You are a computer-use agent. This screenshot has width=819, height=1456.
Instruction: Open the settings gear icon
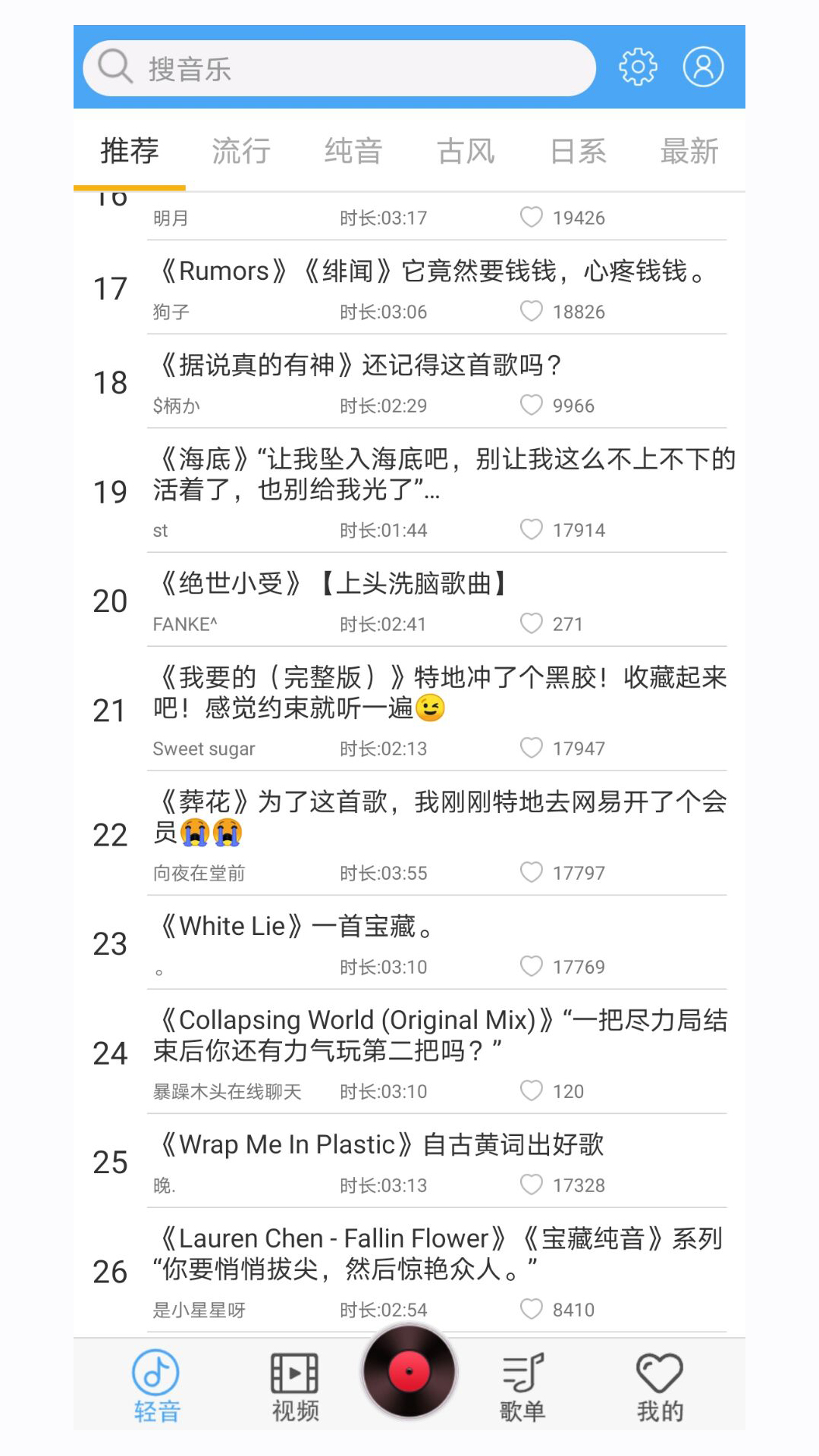point(638,67)
